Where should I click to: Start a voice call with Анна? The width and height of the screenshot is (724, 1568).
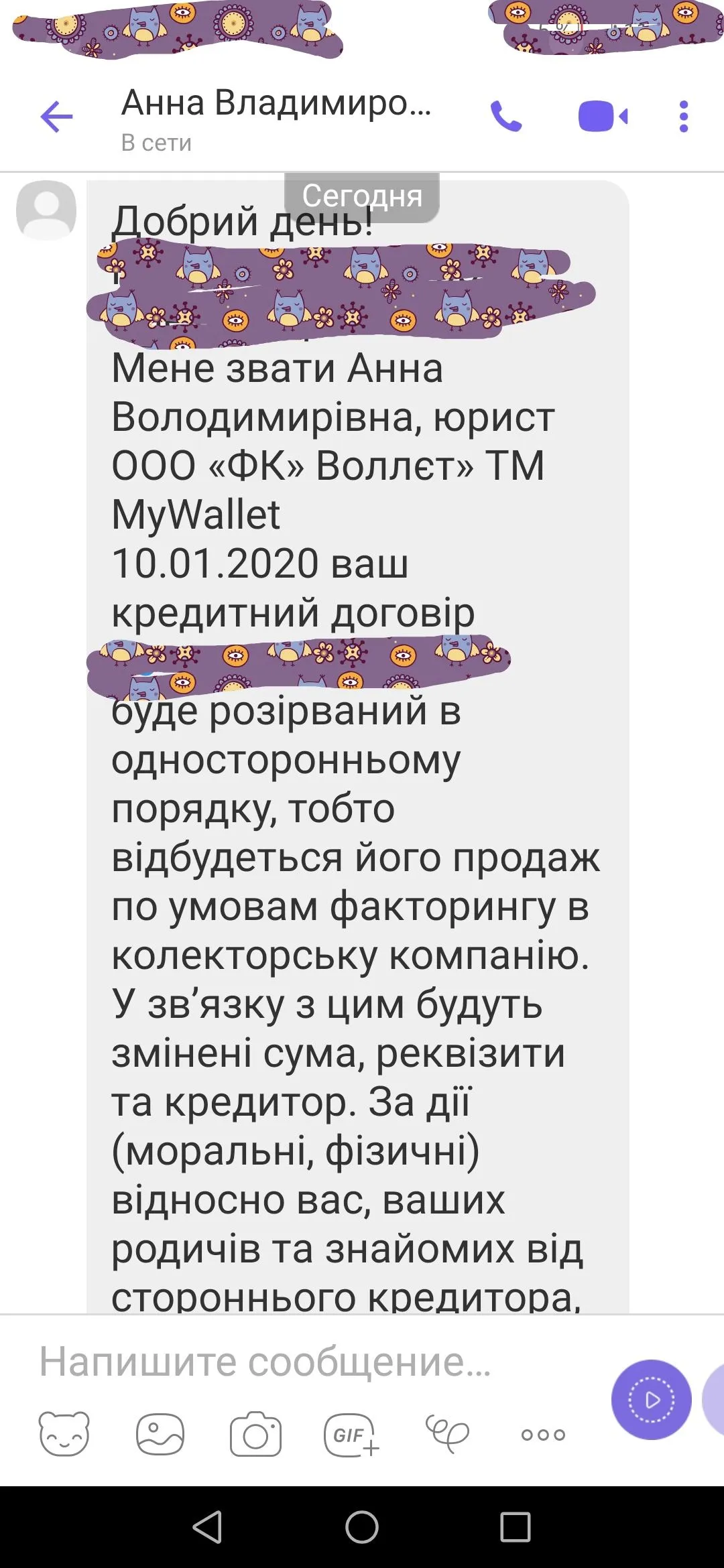505,117
